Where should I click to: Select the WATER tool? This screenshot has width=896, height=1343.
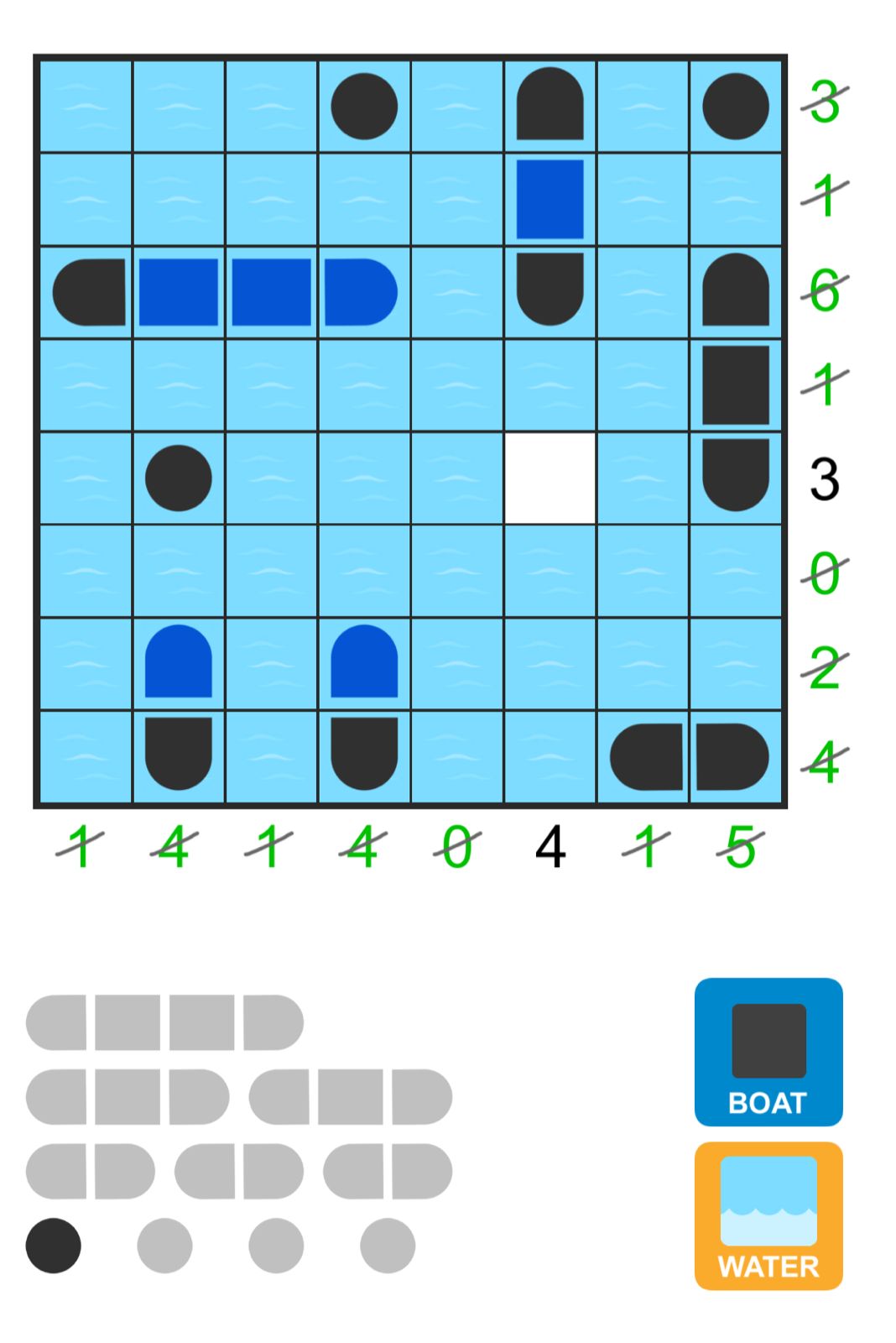(768, 1215)
